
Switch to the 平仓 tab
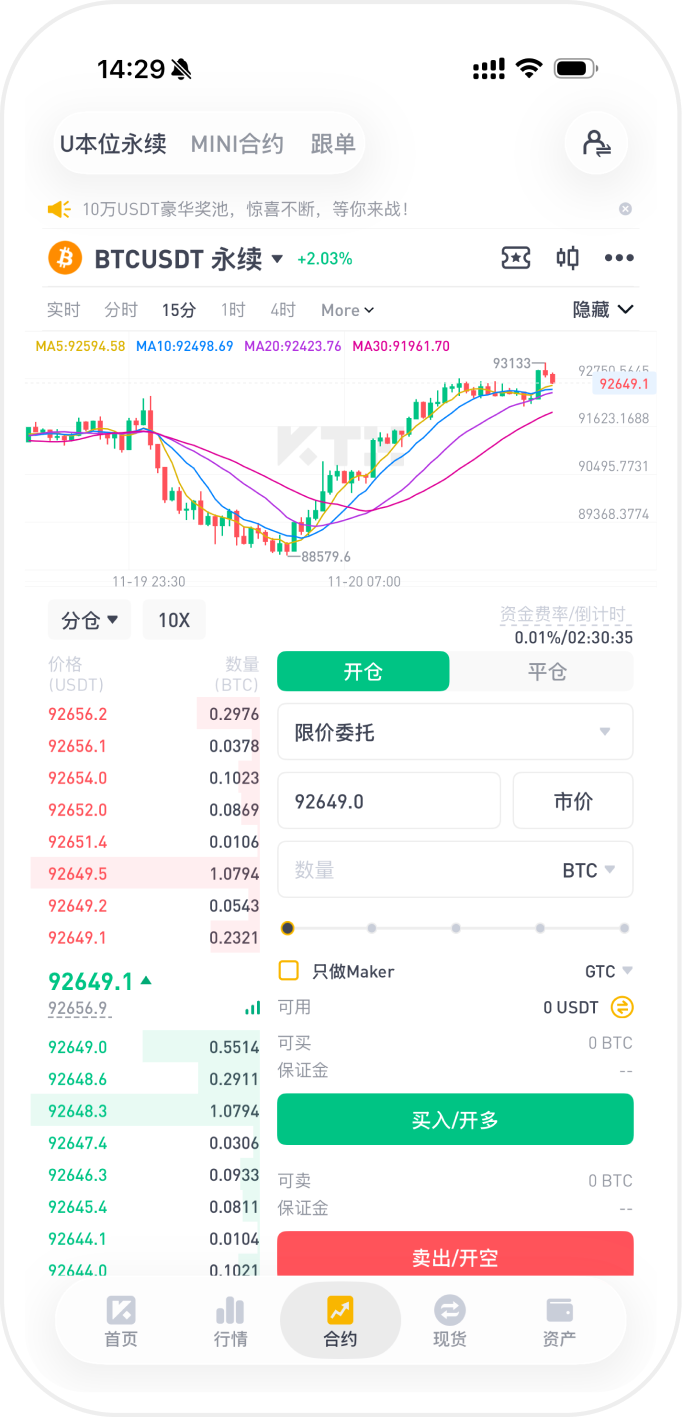(x=546, y=672)
